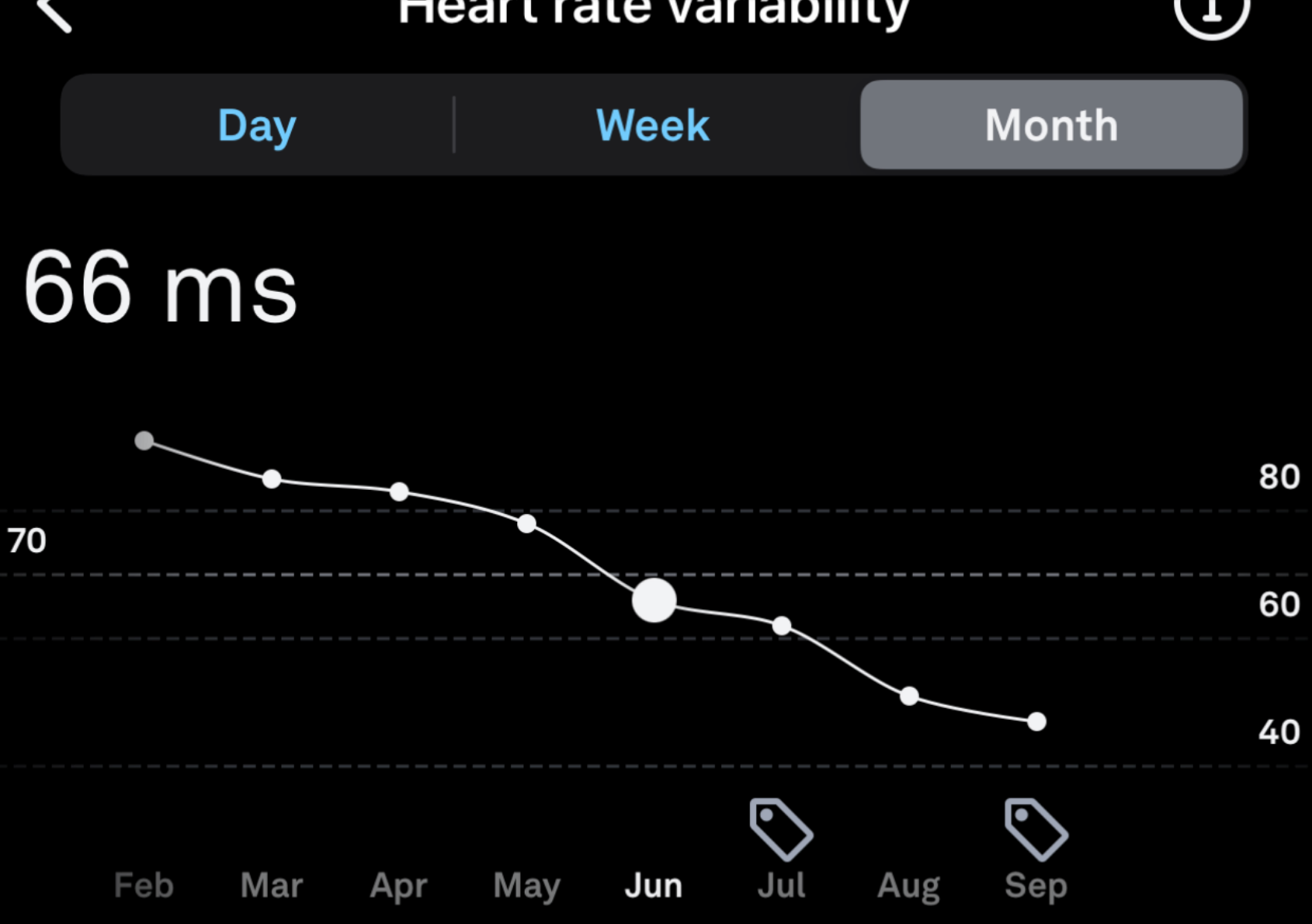1312x924 pixels.
Task: Switch to the Day view
Action: click(257, 125)
